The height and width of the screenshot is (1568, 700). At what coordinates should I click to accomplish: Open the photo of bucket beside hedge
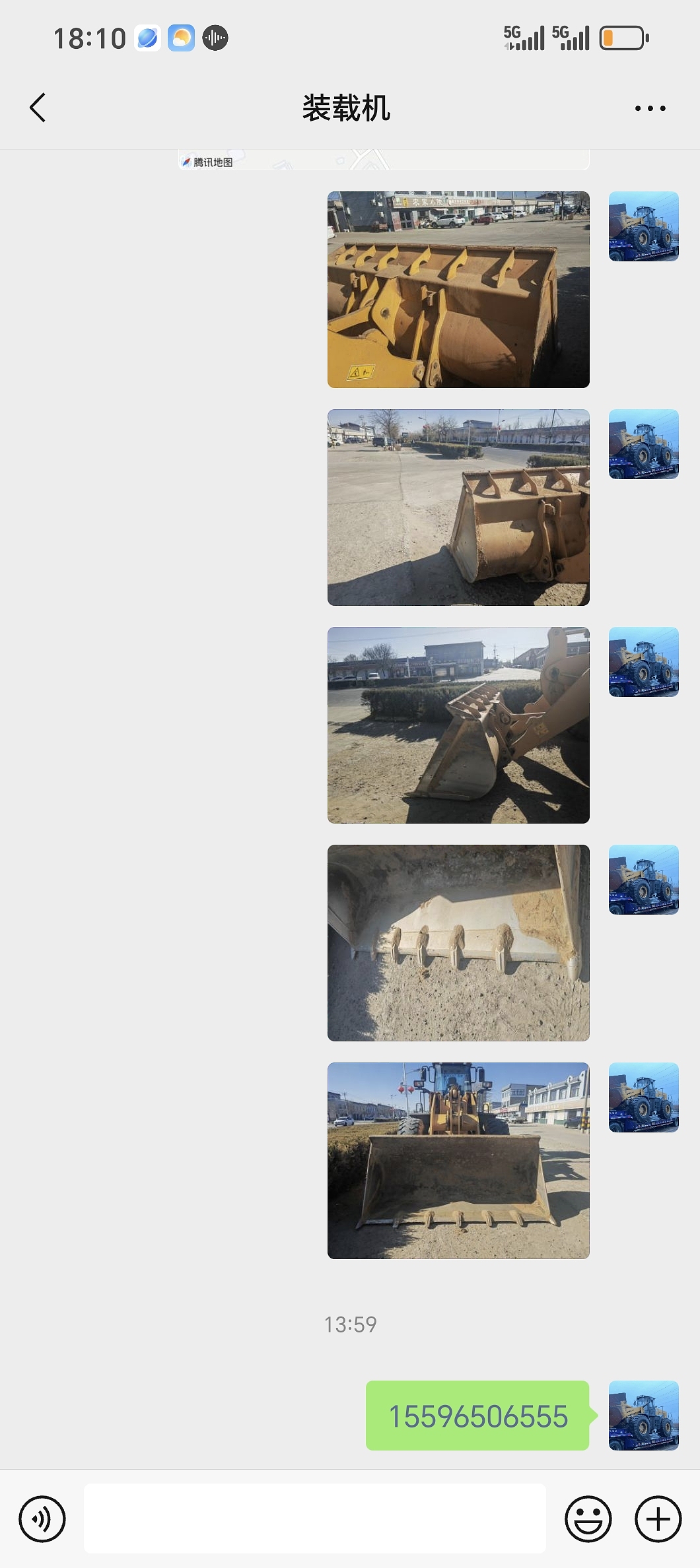458,725
